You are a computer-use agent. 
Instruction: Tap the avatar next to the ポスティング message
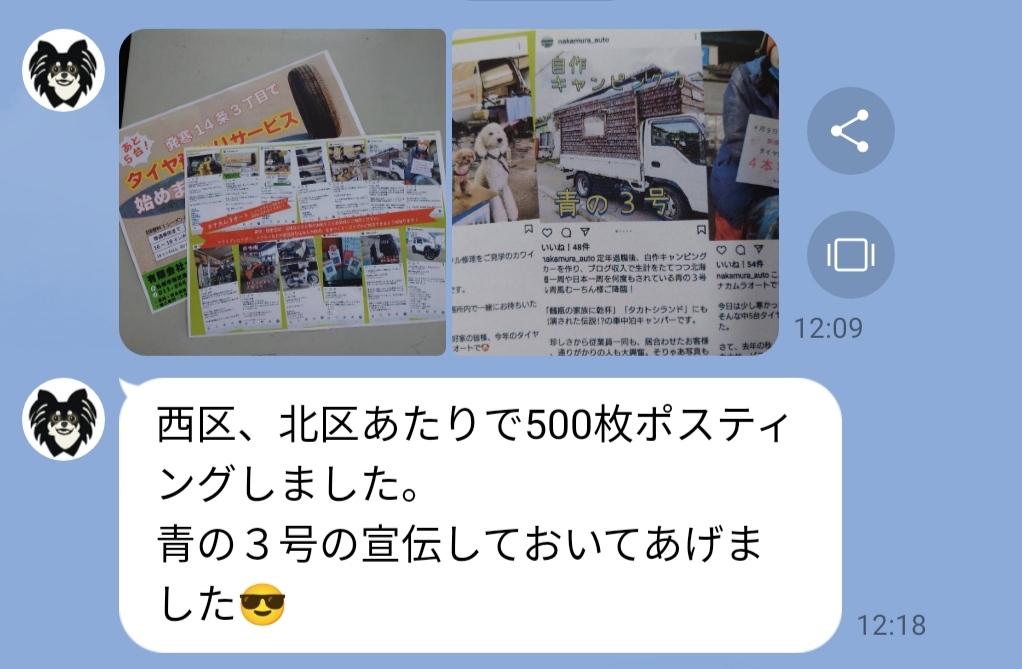(x=64, y=419)
